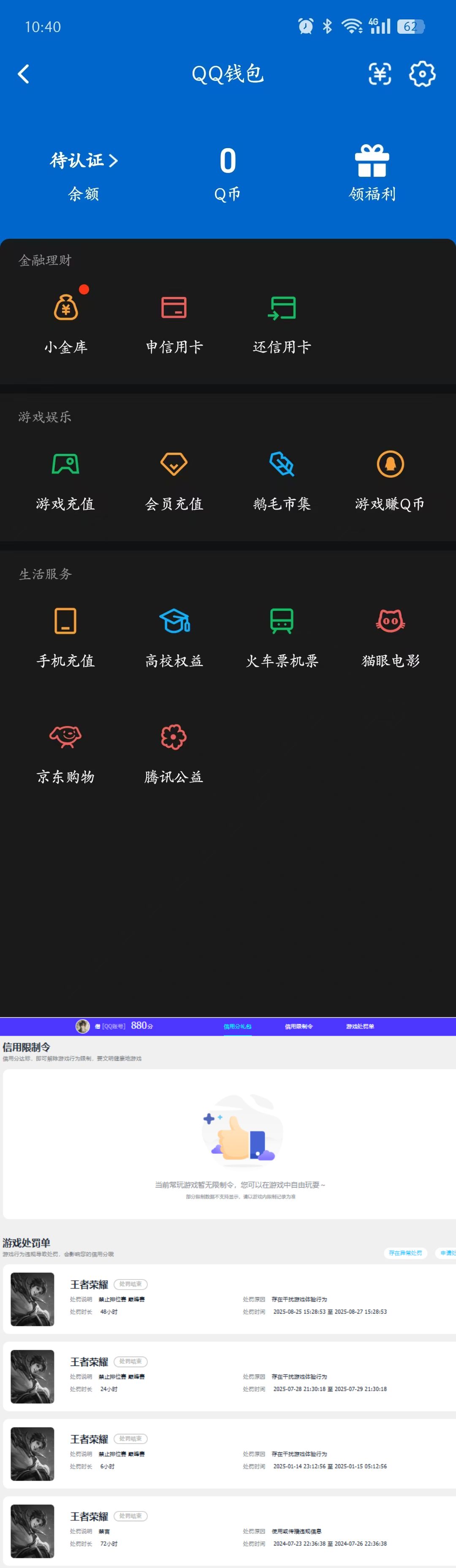Viewport: 456px width, 1568px height.
Task: Open wallet settings gear
Action: click(x=422, y=74)
